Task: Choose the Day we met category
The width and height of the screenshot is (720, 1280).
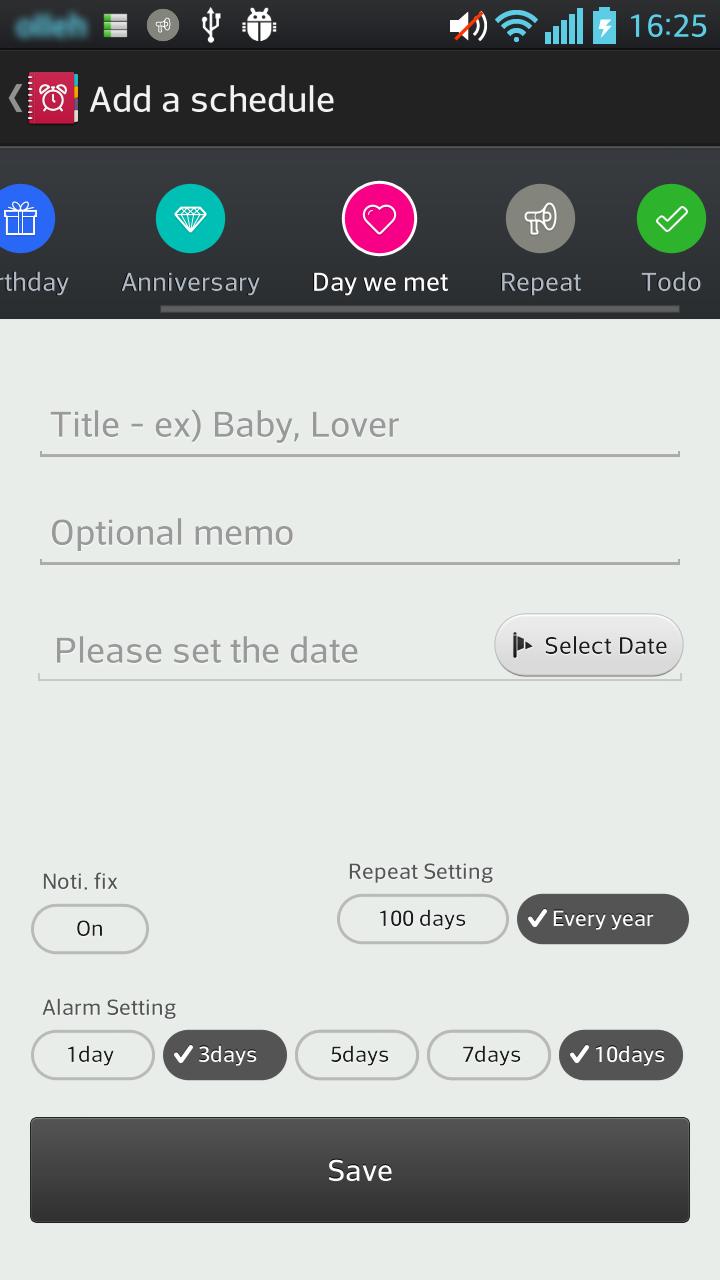Action: [x=380, y=220]
